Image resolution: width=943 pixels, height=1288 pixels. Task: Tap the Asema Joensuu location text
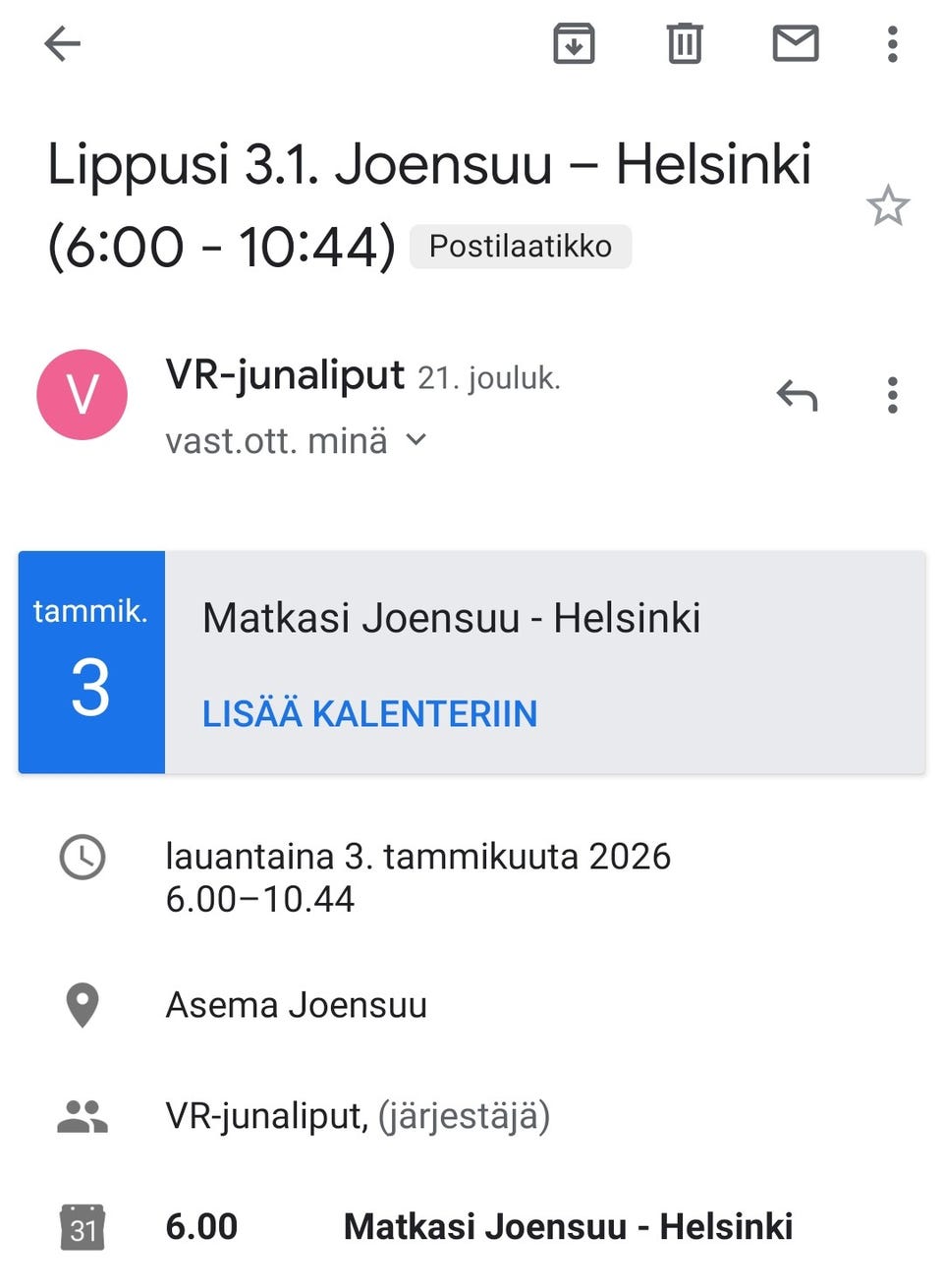(296, 1004)
